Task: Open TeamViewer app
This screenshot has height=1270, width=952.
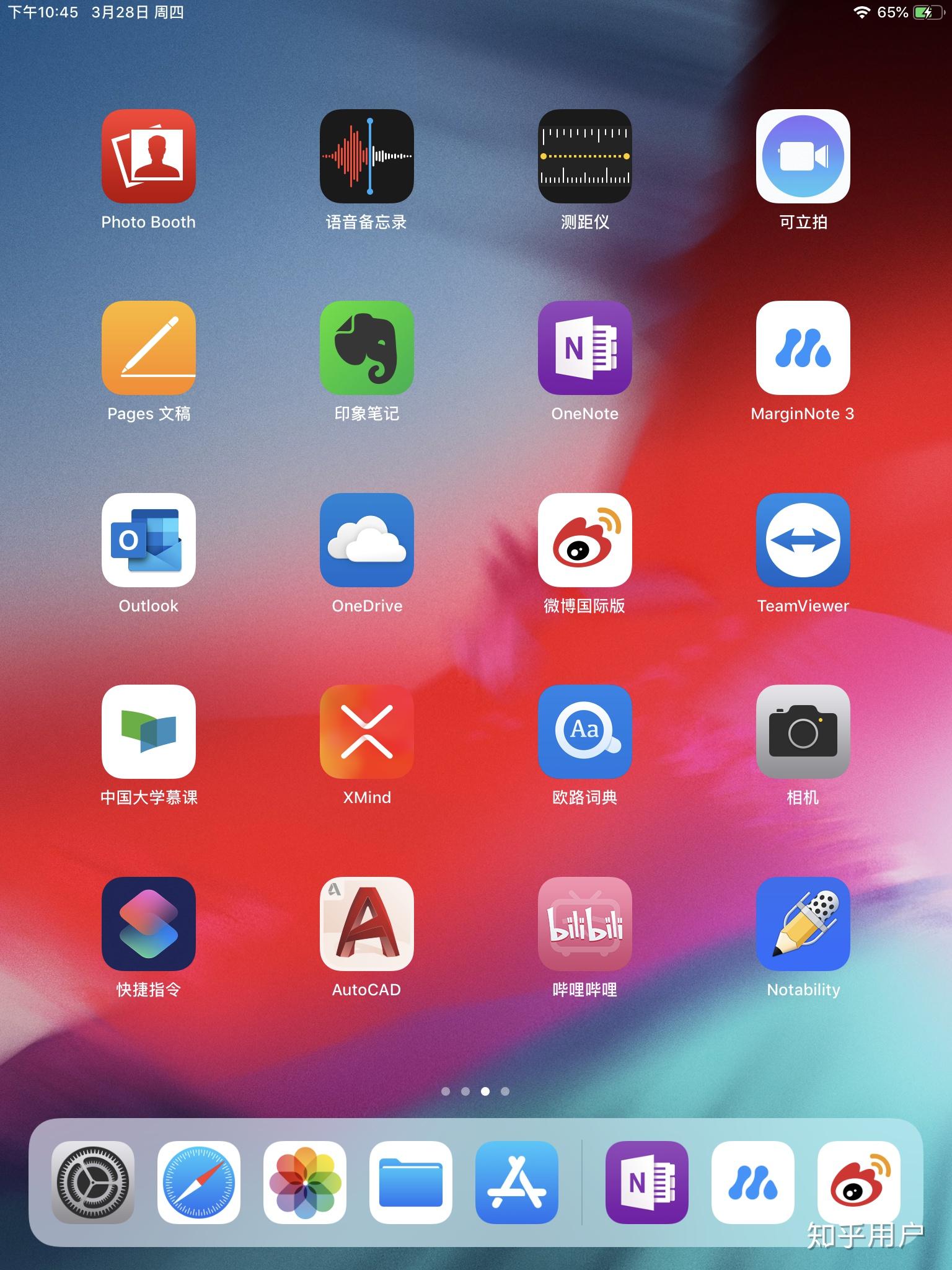Action: coord(803,540)
